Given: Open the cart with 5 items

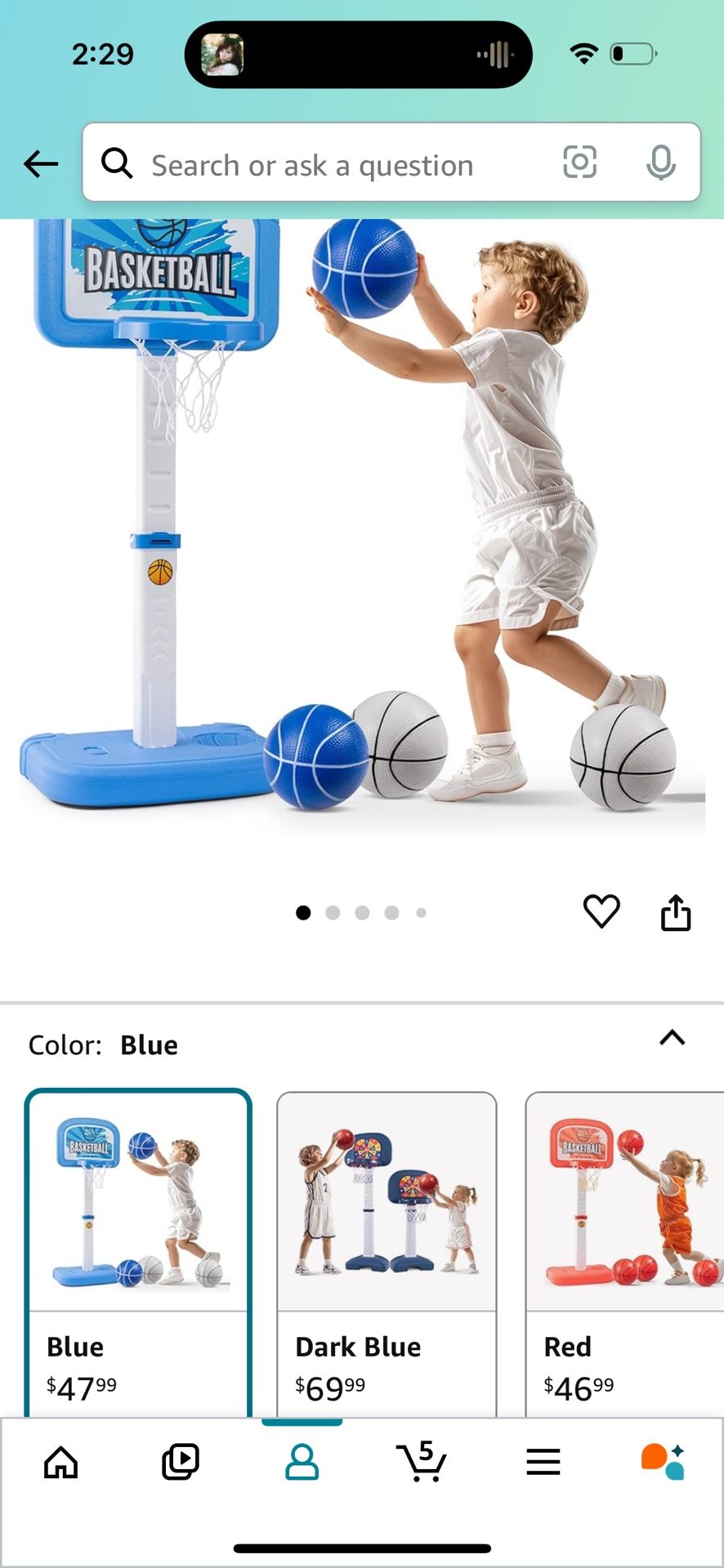Looking at the screenshot, I should tap(422, 1463).
